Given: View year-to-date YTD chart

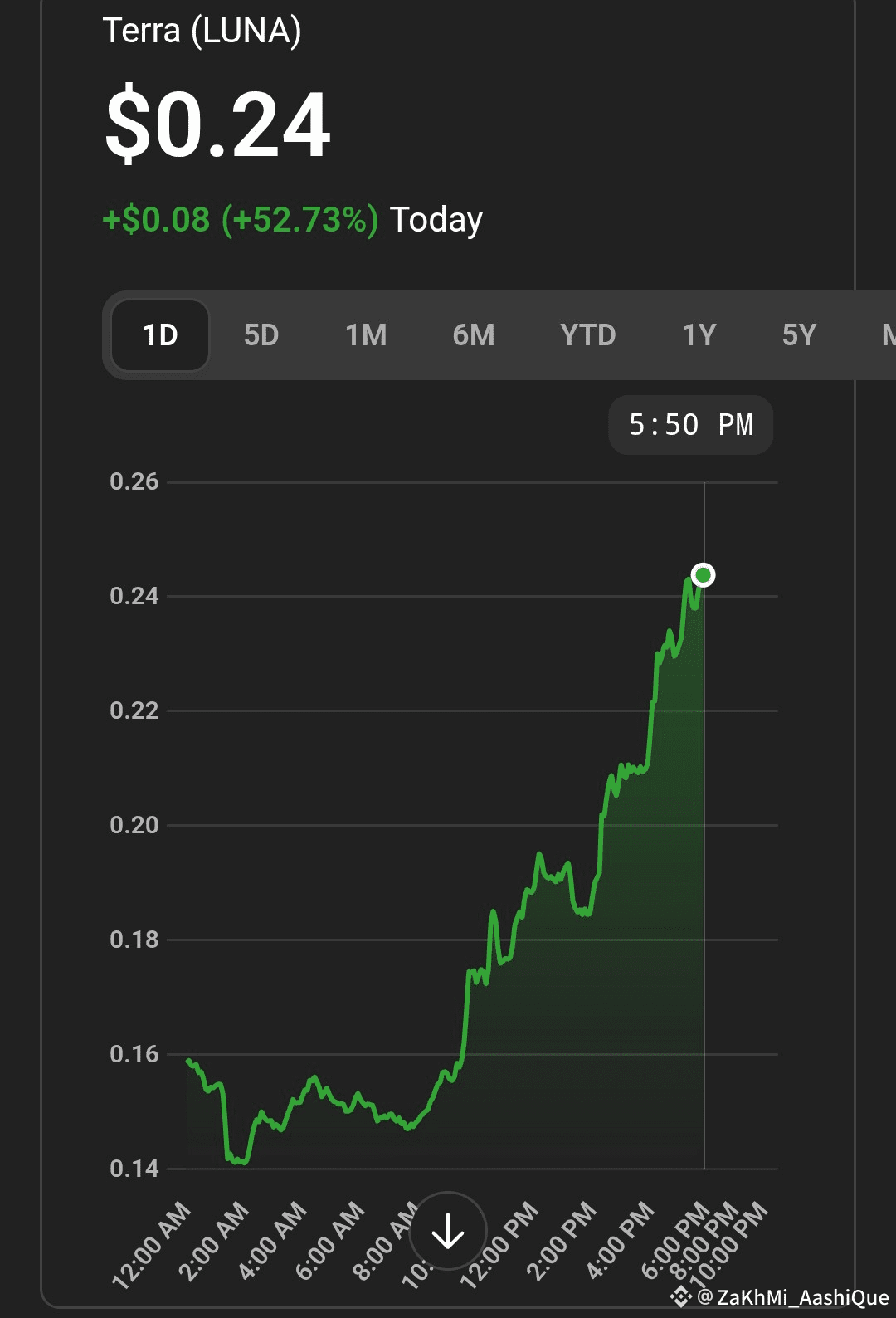Looking at the screenshot, I should coord(587,335).
